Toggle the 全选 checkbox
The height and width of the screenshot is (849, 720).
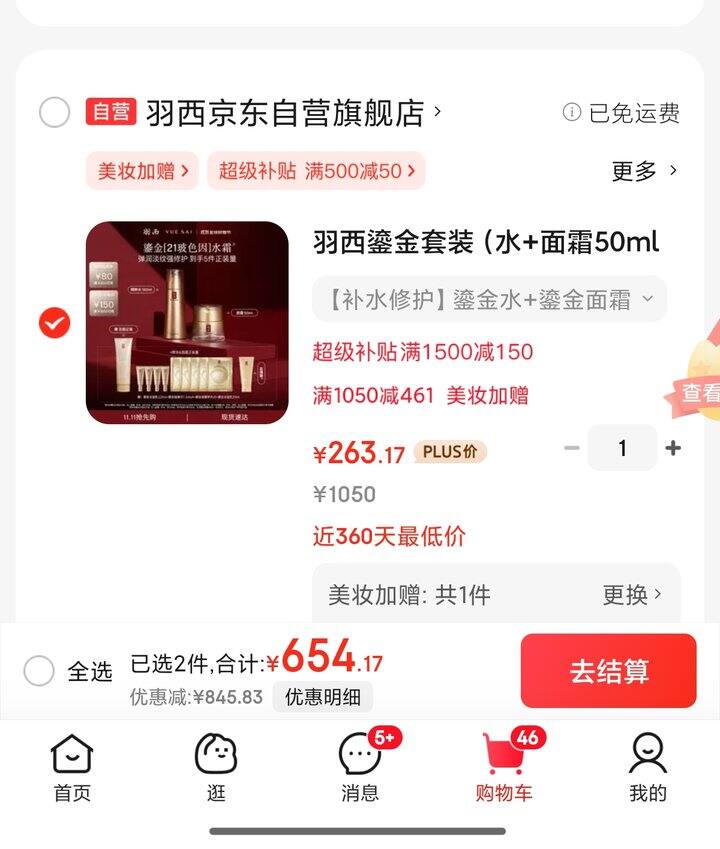click(x=39, y=671)
